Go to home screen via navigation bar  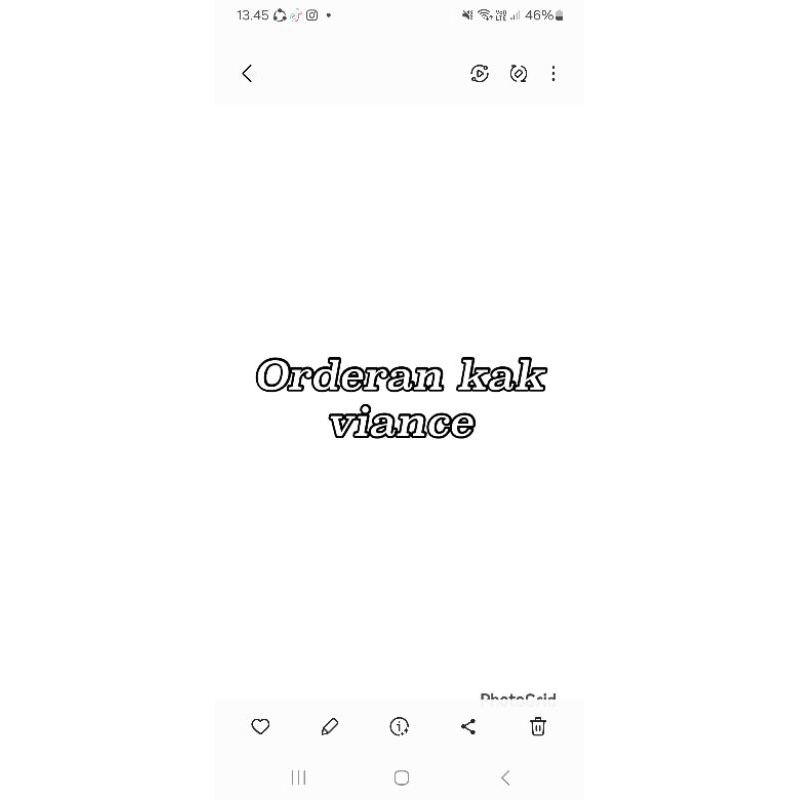click(401, 777)
